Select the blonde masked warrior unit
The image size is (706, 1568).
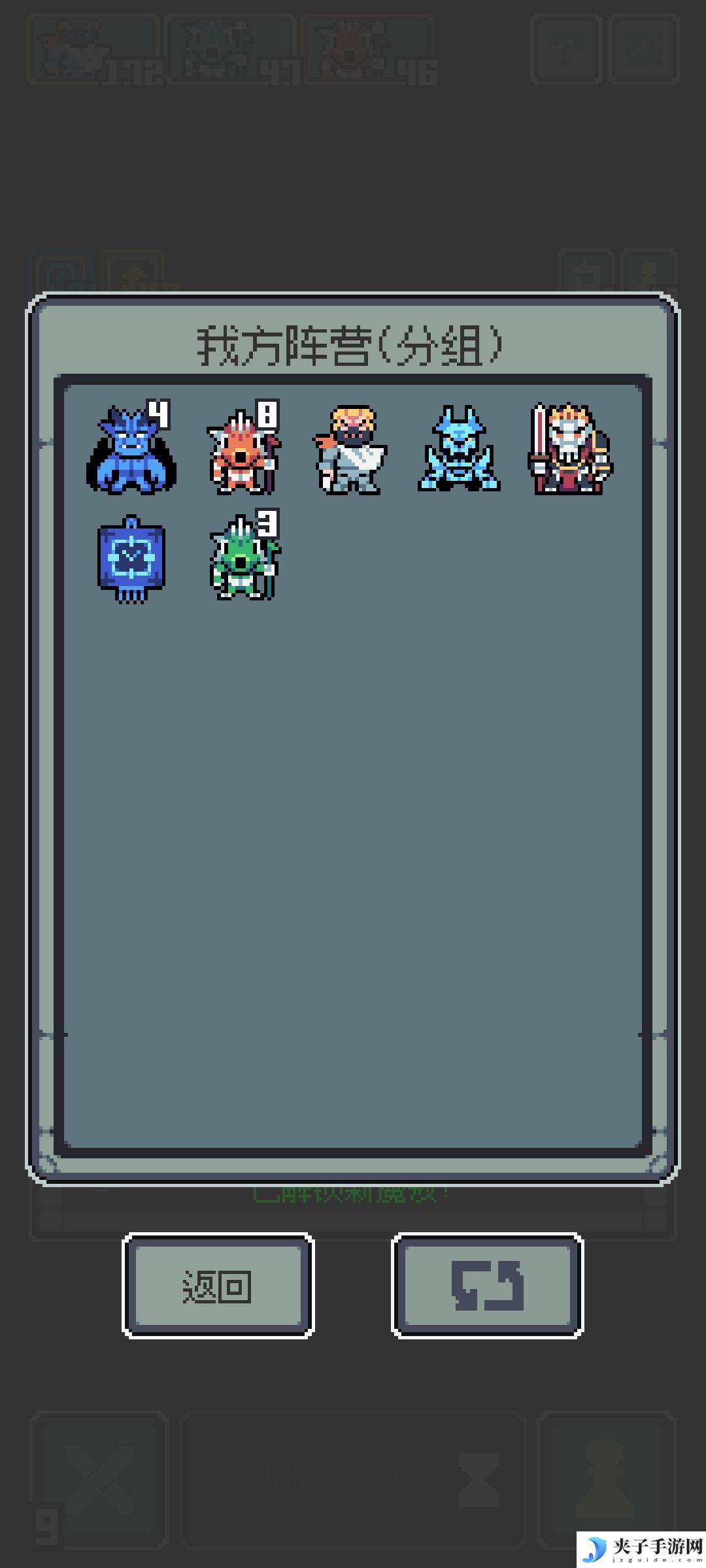(x=350, y=449)
